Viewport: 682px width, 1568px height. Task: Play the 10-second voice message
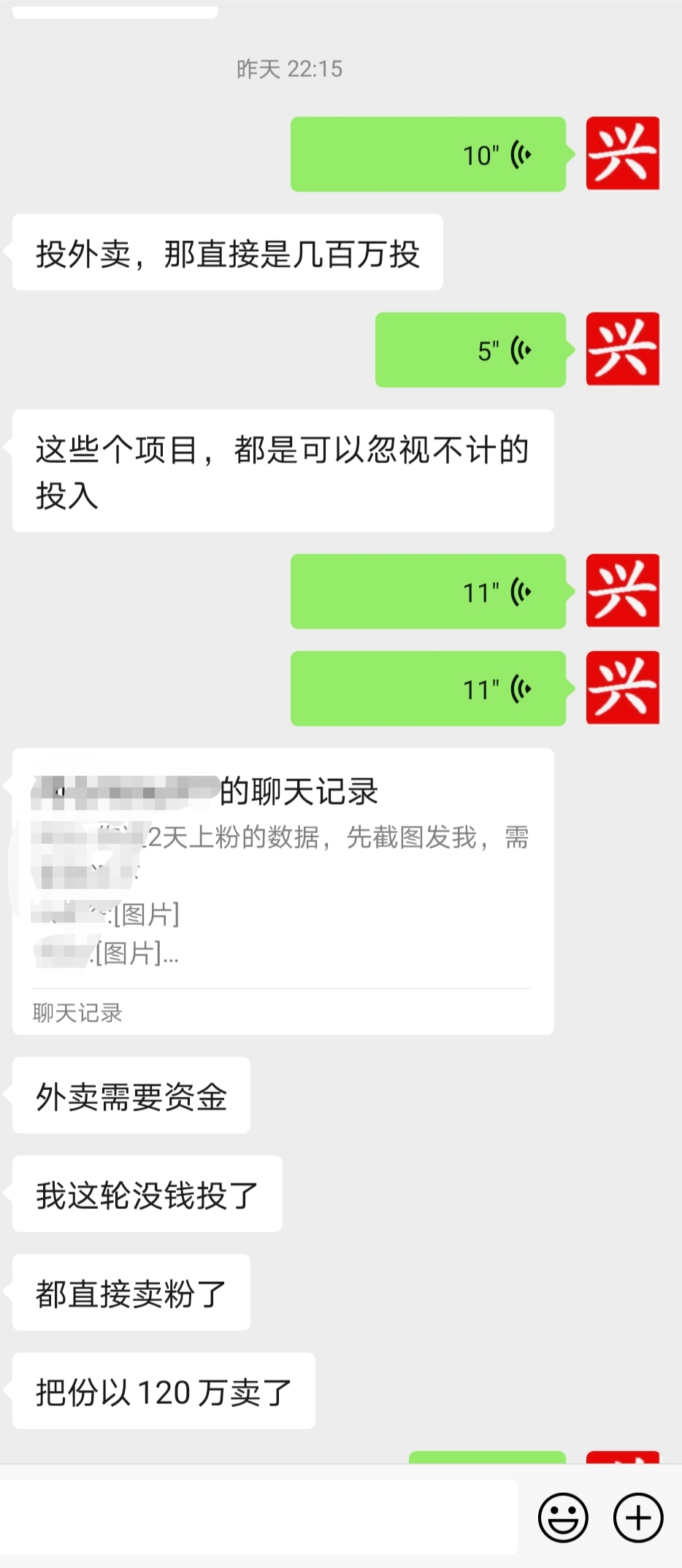[428, 155]
